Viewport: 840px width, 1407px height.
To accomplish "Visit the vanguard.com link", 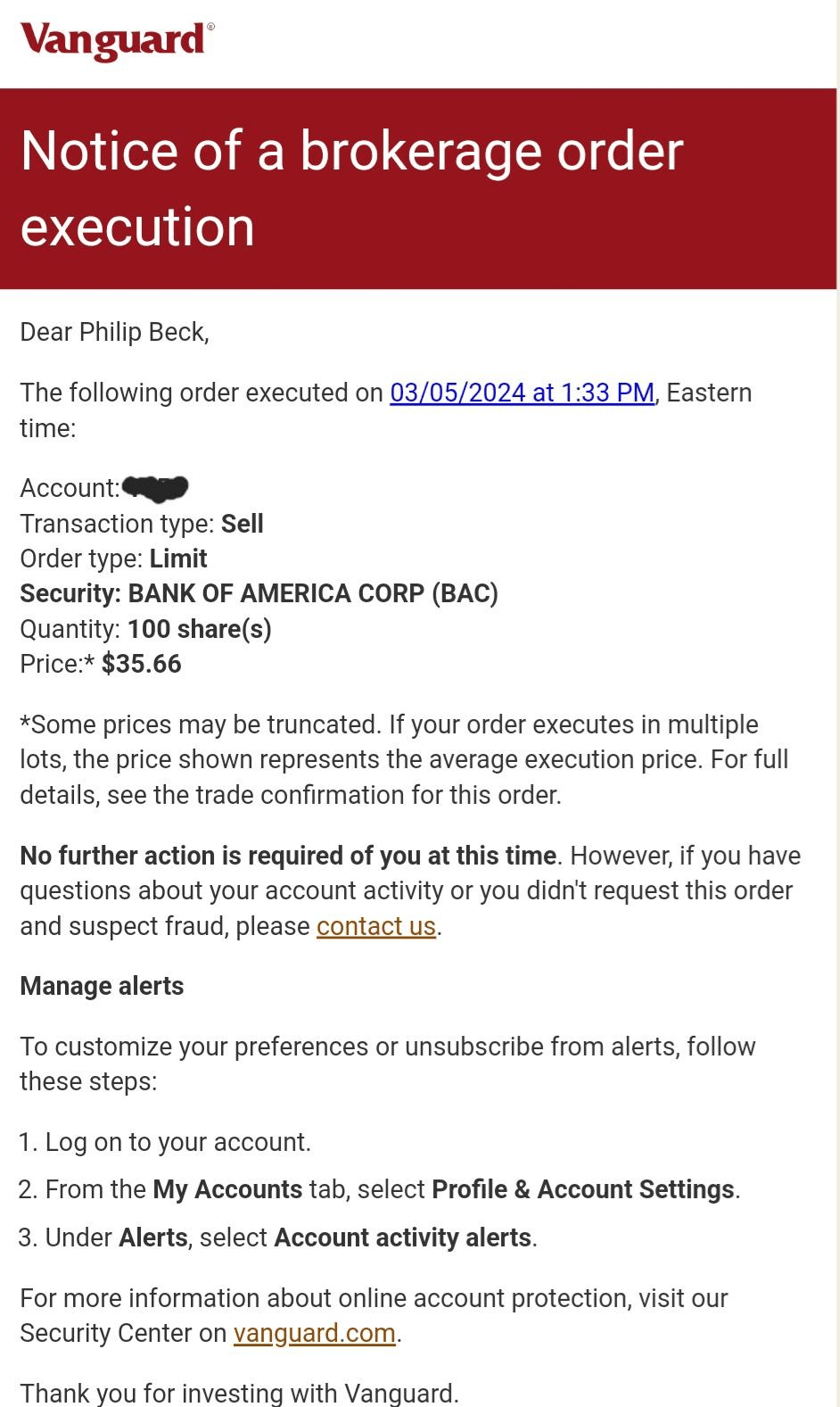I will click(314, 1333).
